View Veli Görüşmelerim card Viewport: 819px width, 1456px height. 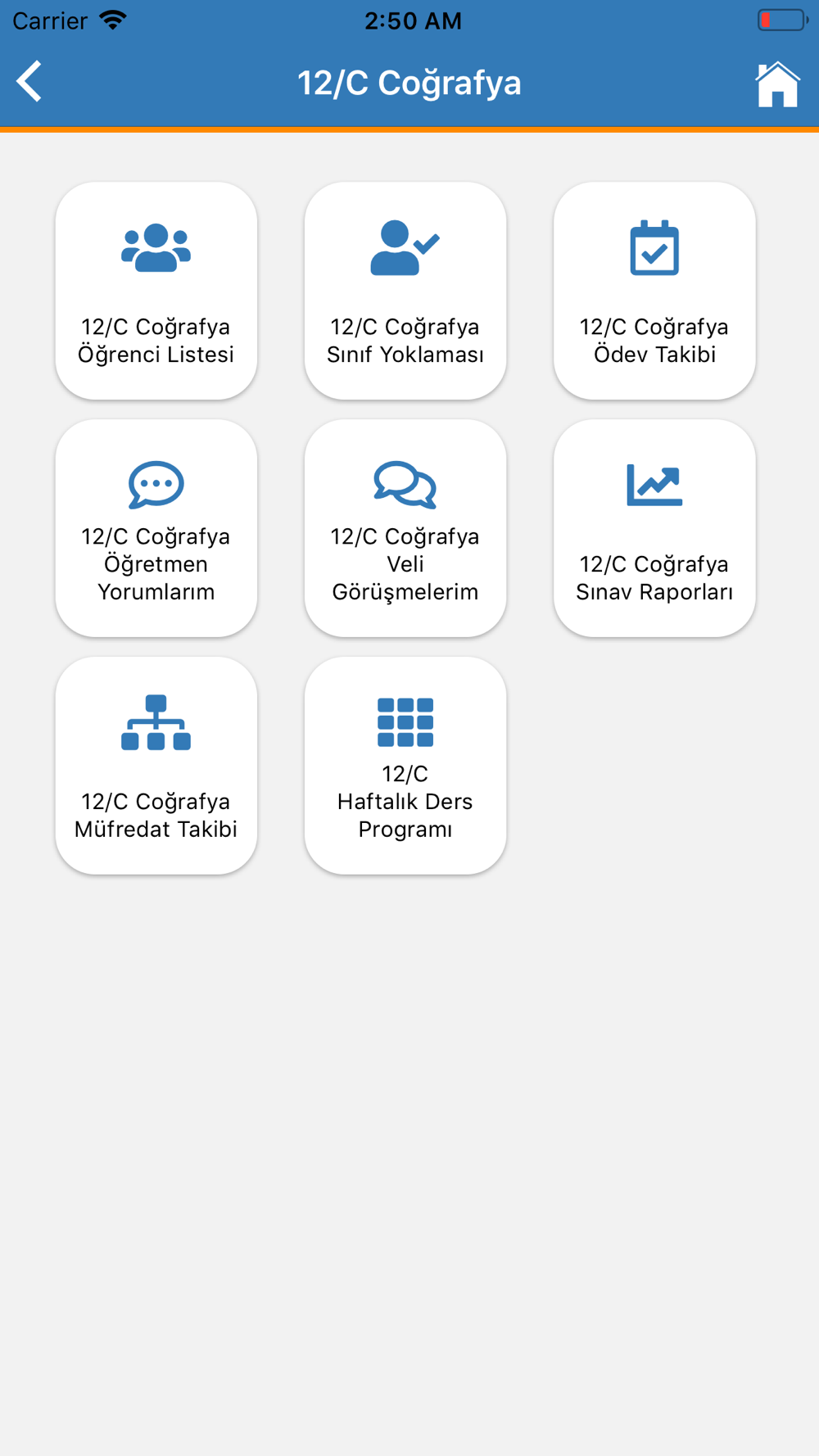tap(405, 528)
